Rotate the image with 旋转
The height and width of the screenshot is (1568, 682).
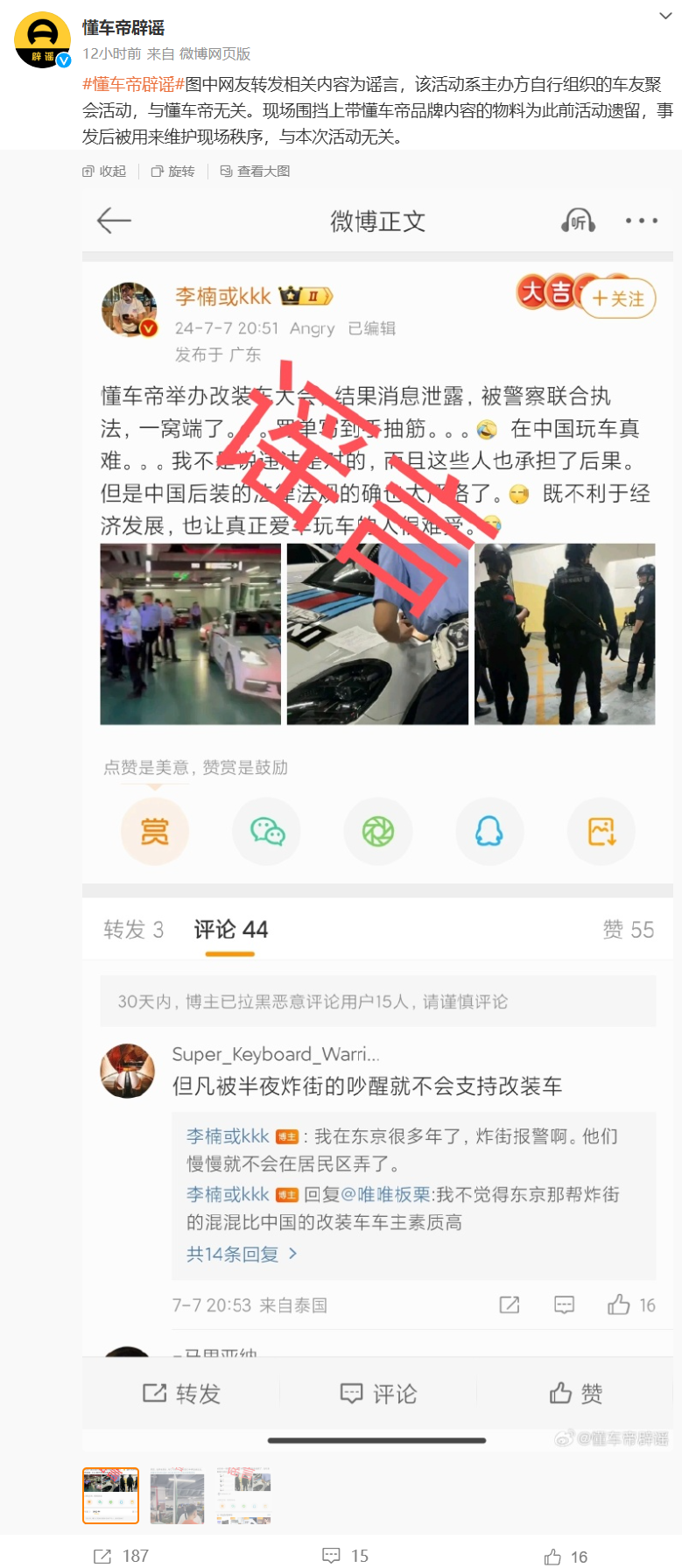[x=173, y=172]
